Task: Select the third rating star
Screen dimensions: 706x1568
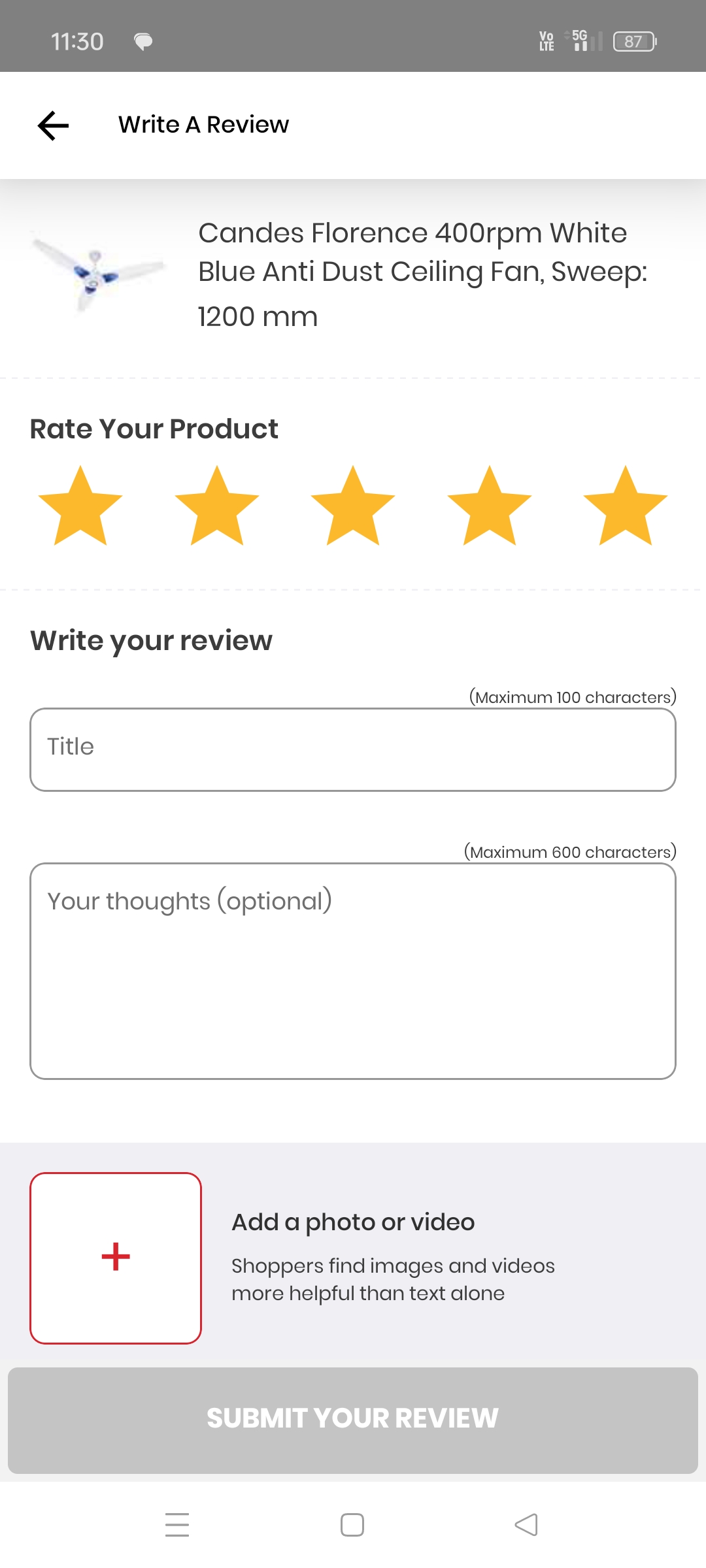Action: pyautogui.click(x=353, y=507)
